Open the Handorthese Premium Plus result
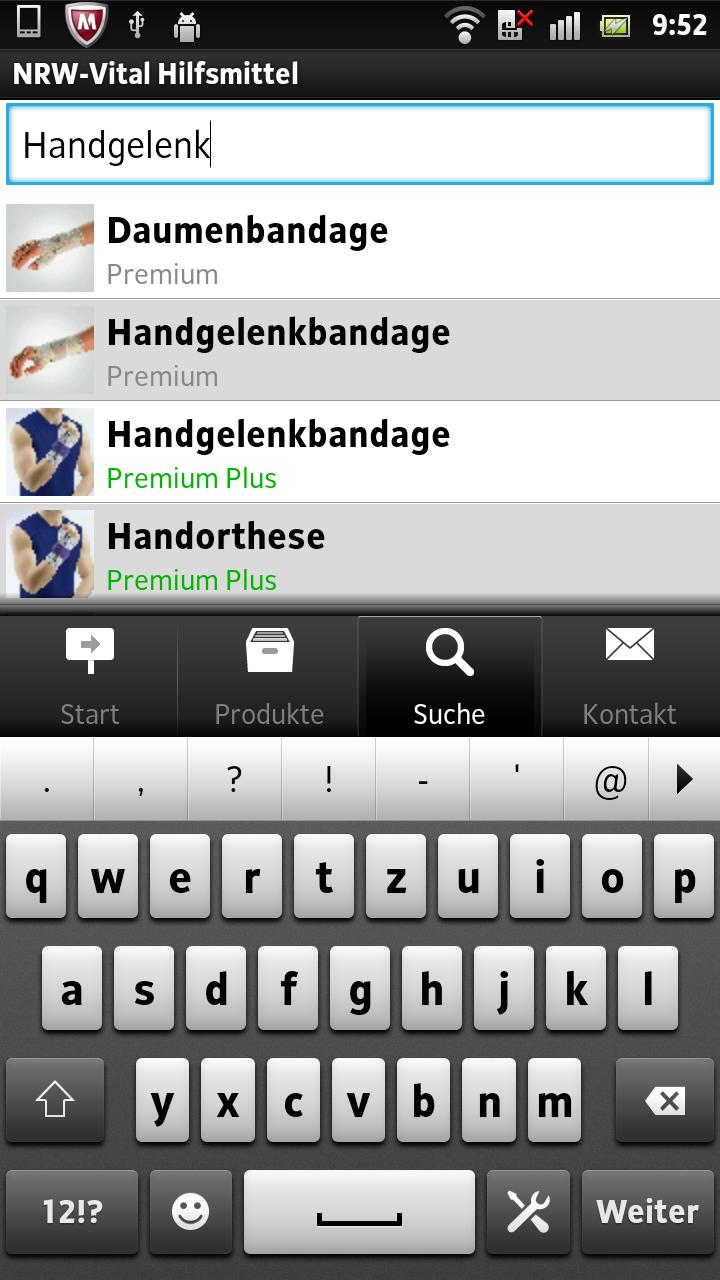The width and height of the screenshot is (720, 1280). point(360,552)
